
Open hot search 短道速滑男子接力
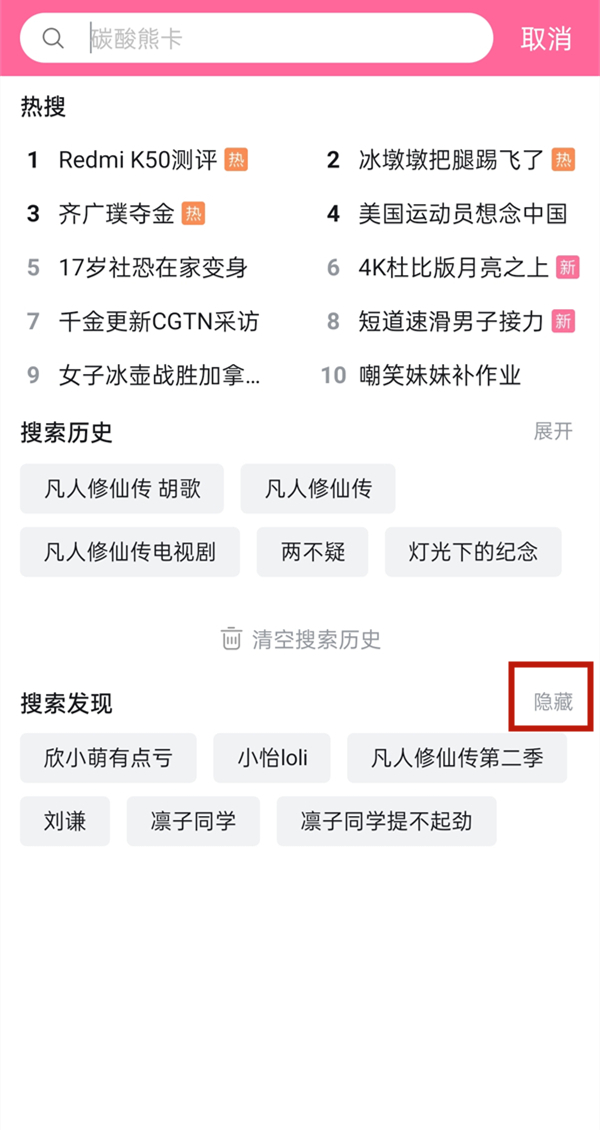point(451,322)
